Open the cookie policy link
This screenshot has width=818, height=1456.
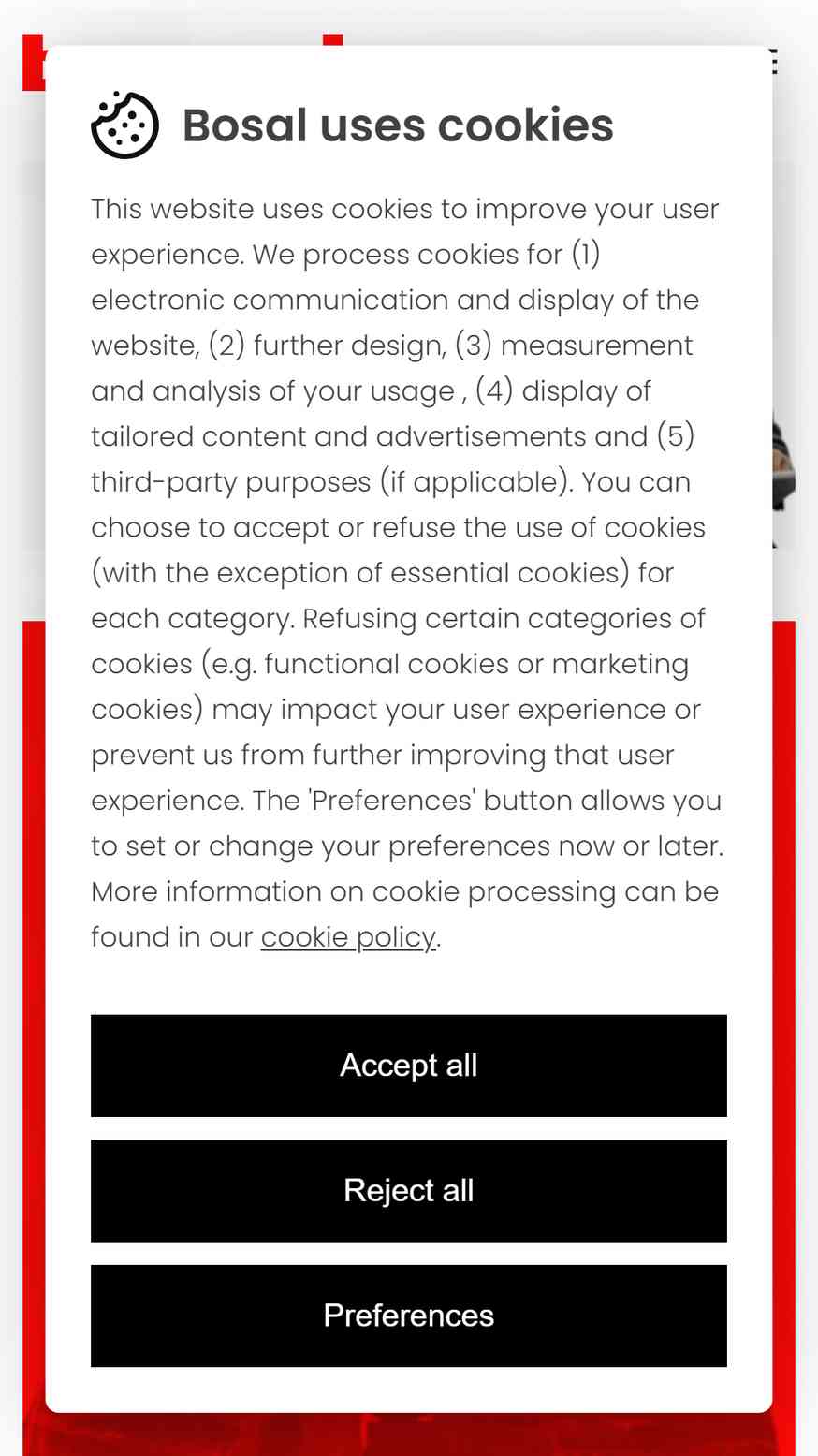[348, 937]
